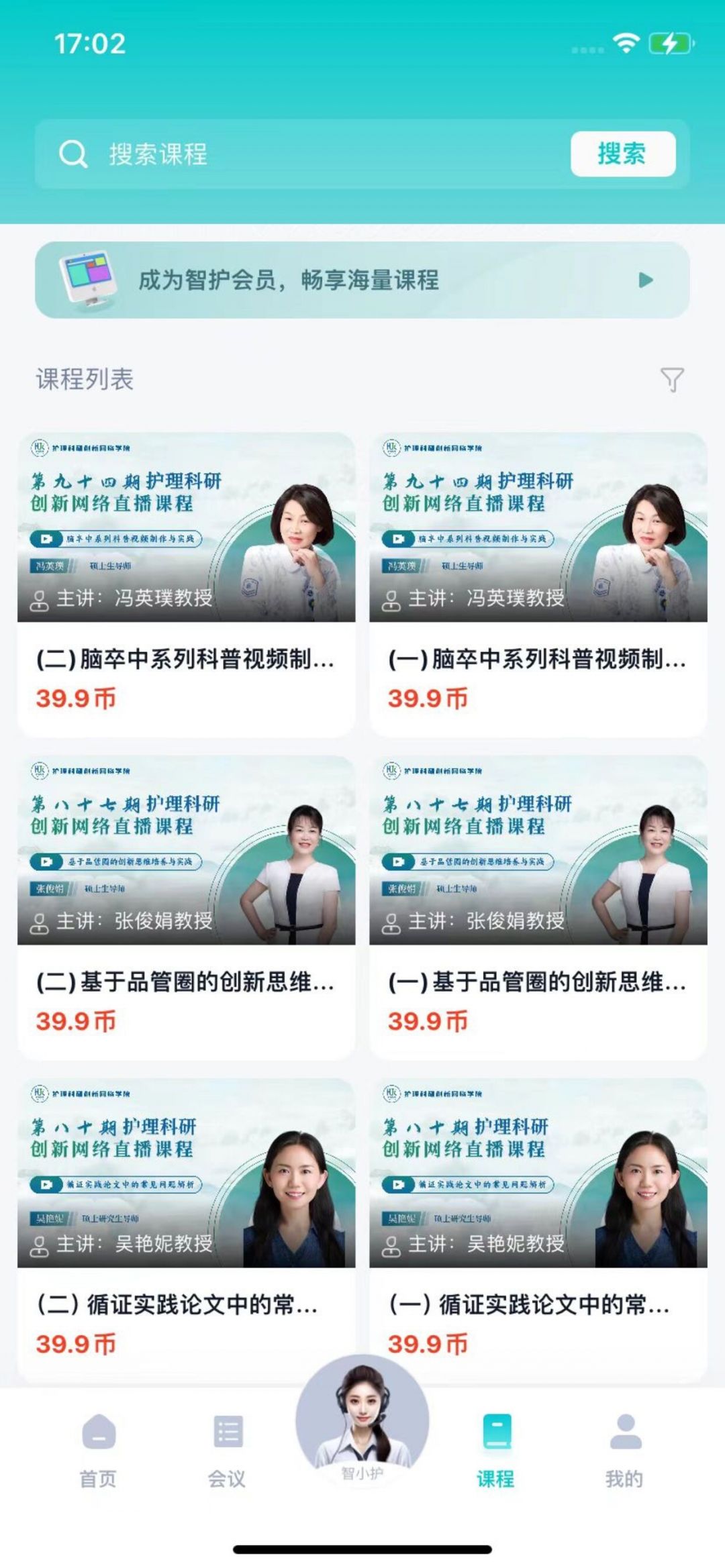Viewport: 725px width, 1568px height.
Task: Open course (二)基于品管圈的创新思维
Action: click(186, 908)
